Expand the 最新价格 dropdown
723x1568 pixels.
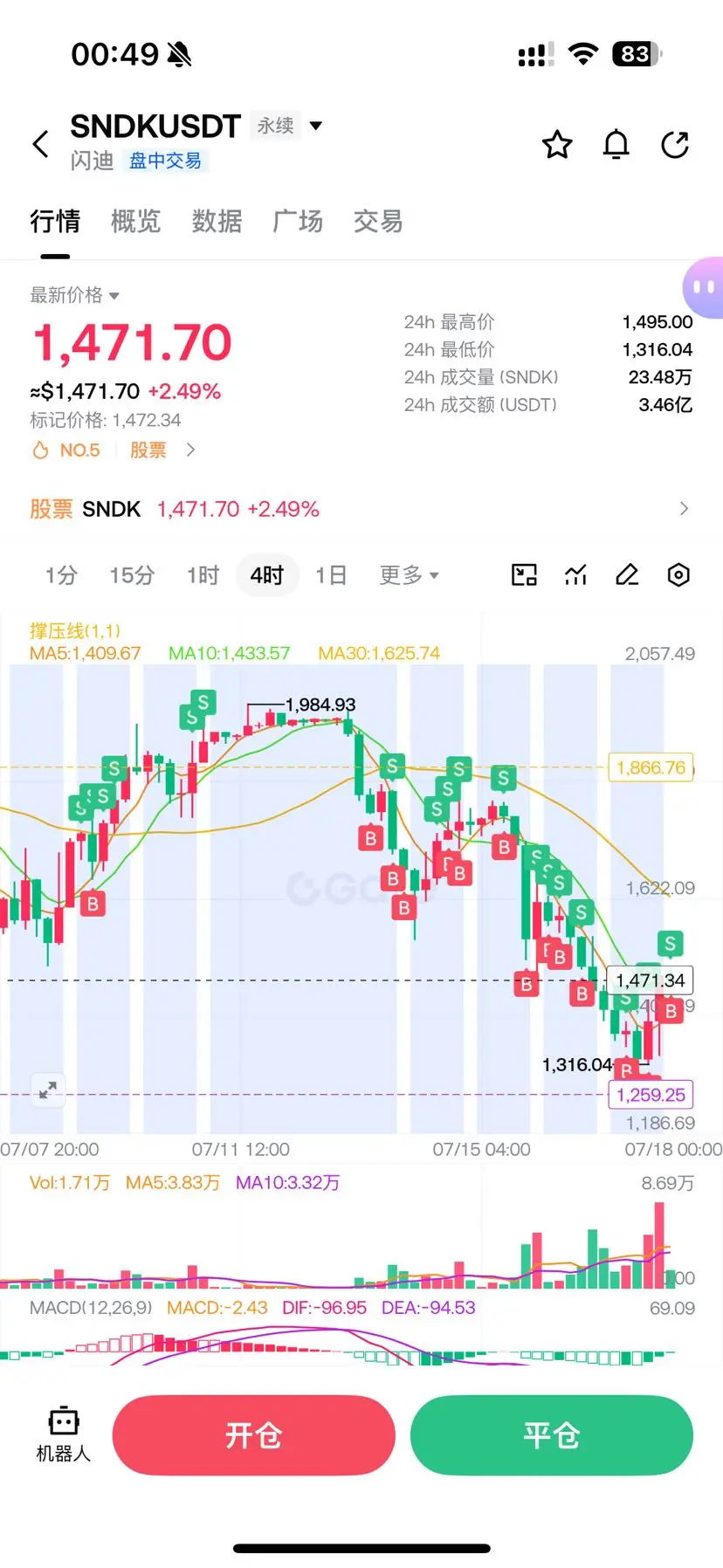[x=75, y=295]
